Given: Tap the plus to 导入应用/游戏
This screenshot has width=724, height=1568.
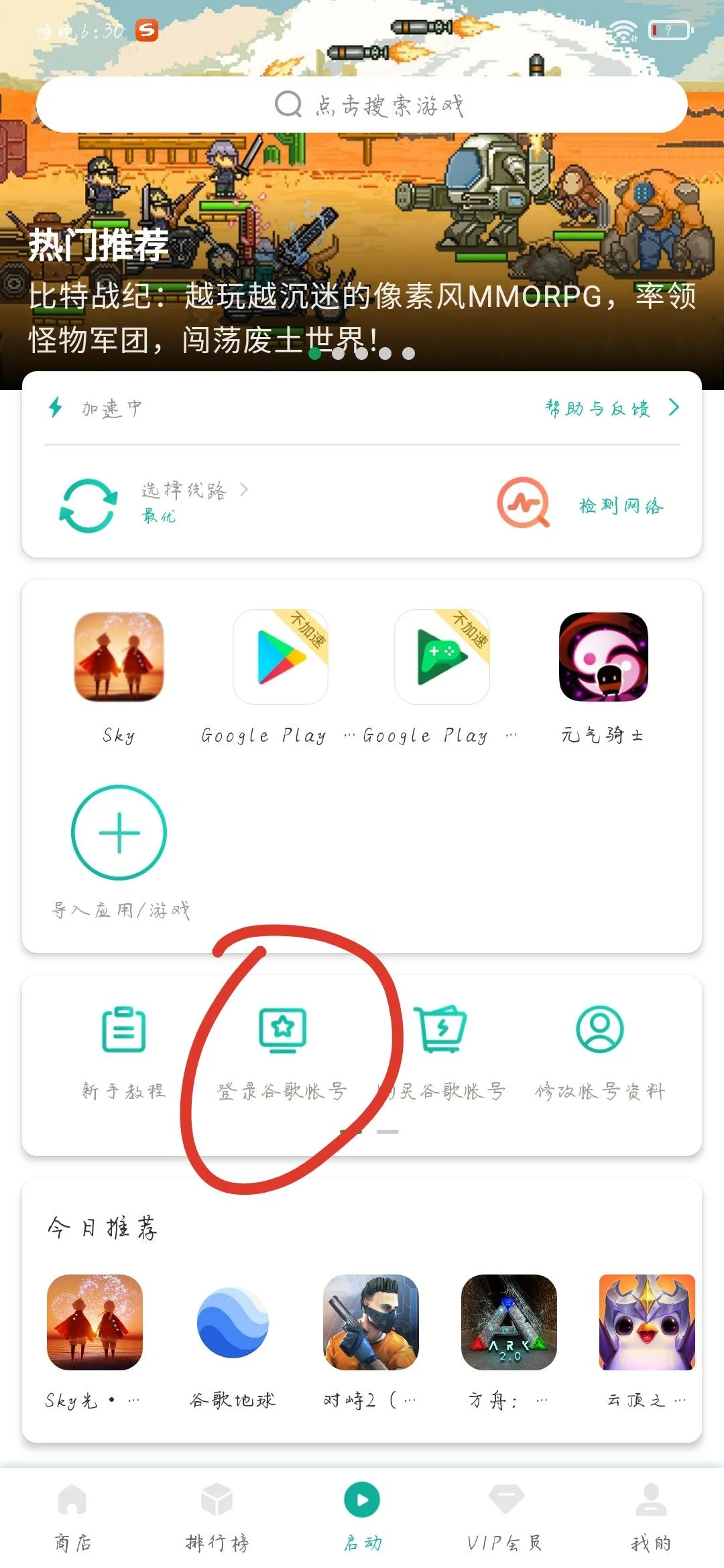Looking at the screenshot, I should pyautogui.click(x=119, y=832).
